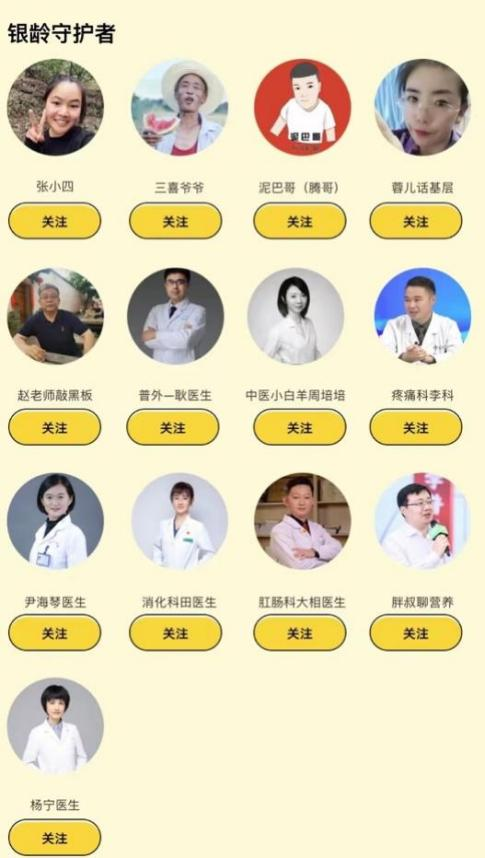Follow 中医小白羊周培培
Image resolution: width=485 pixels, height=858 pixels.
coord(300,427)
